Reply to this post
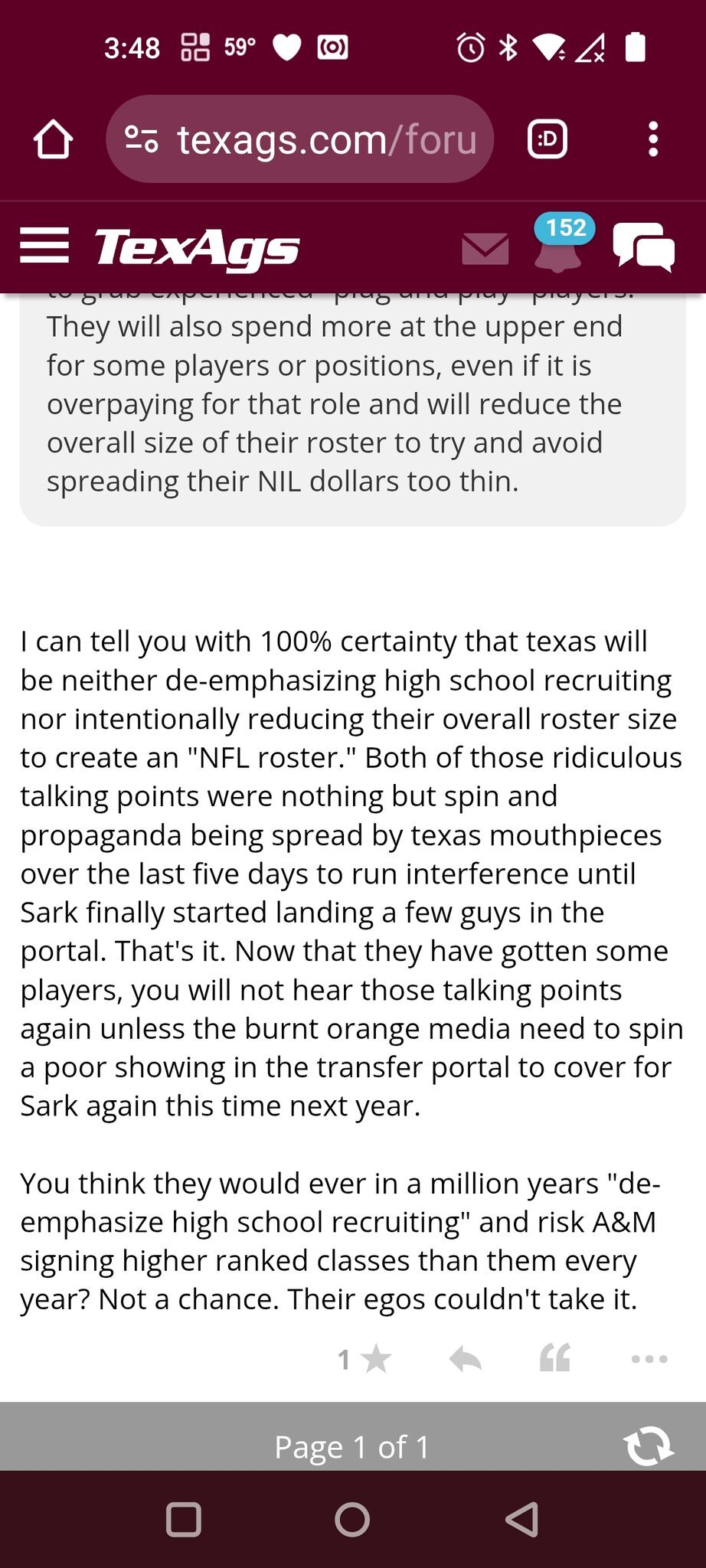 pyautogui.click(x=466, y=1360)
